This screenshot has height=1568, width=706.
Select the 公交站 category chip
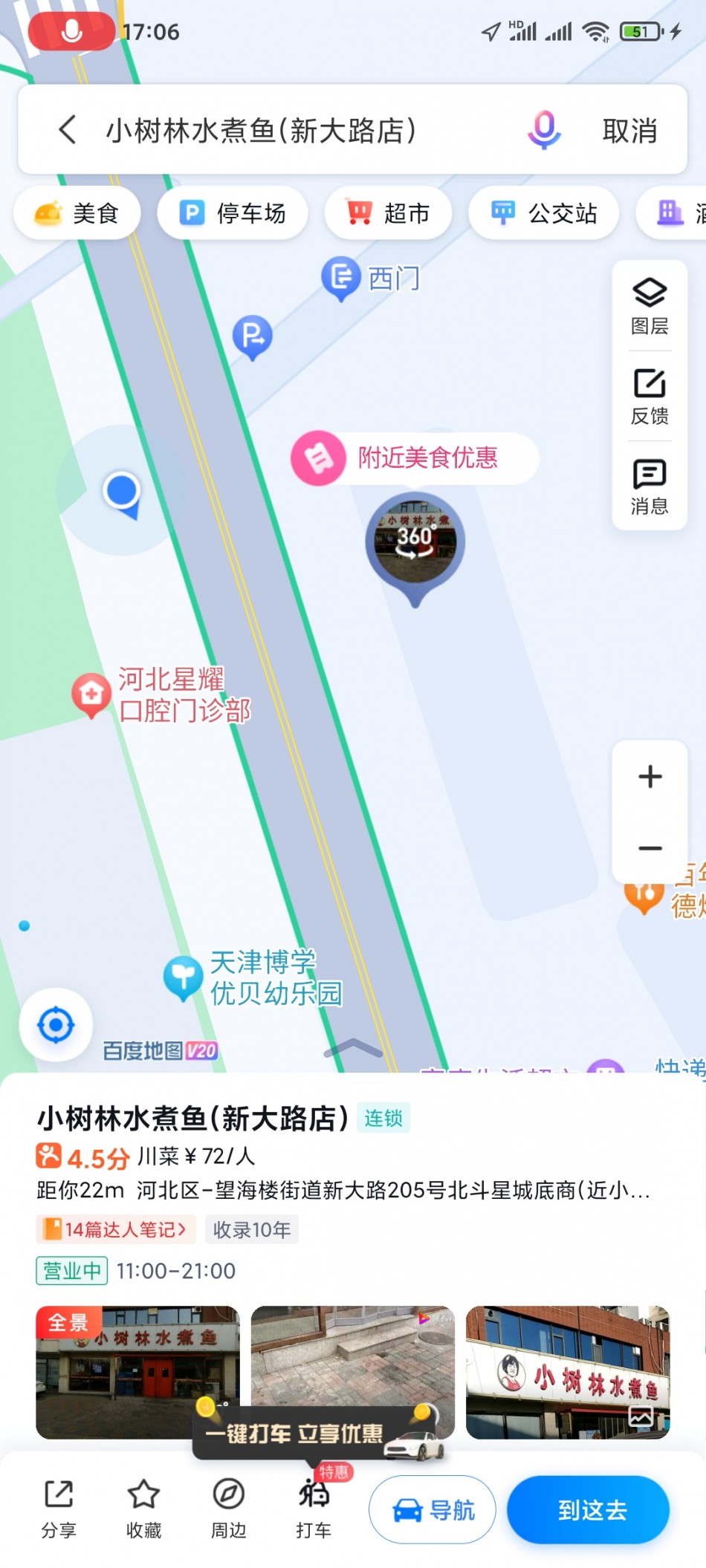tap(544, 214)
